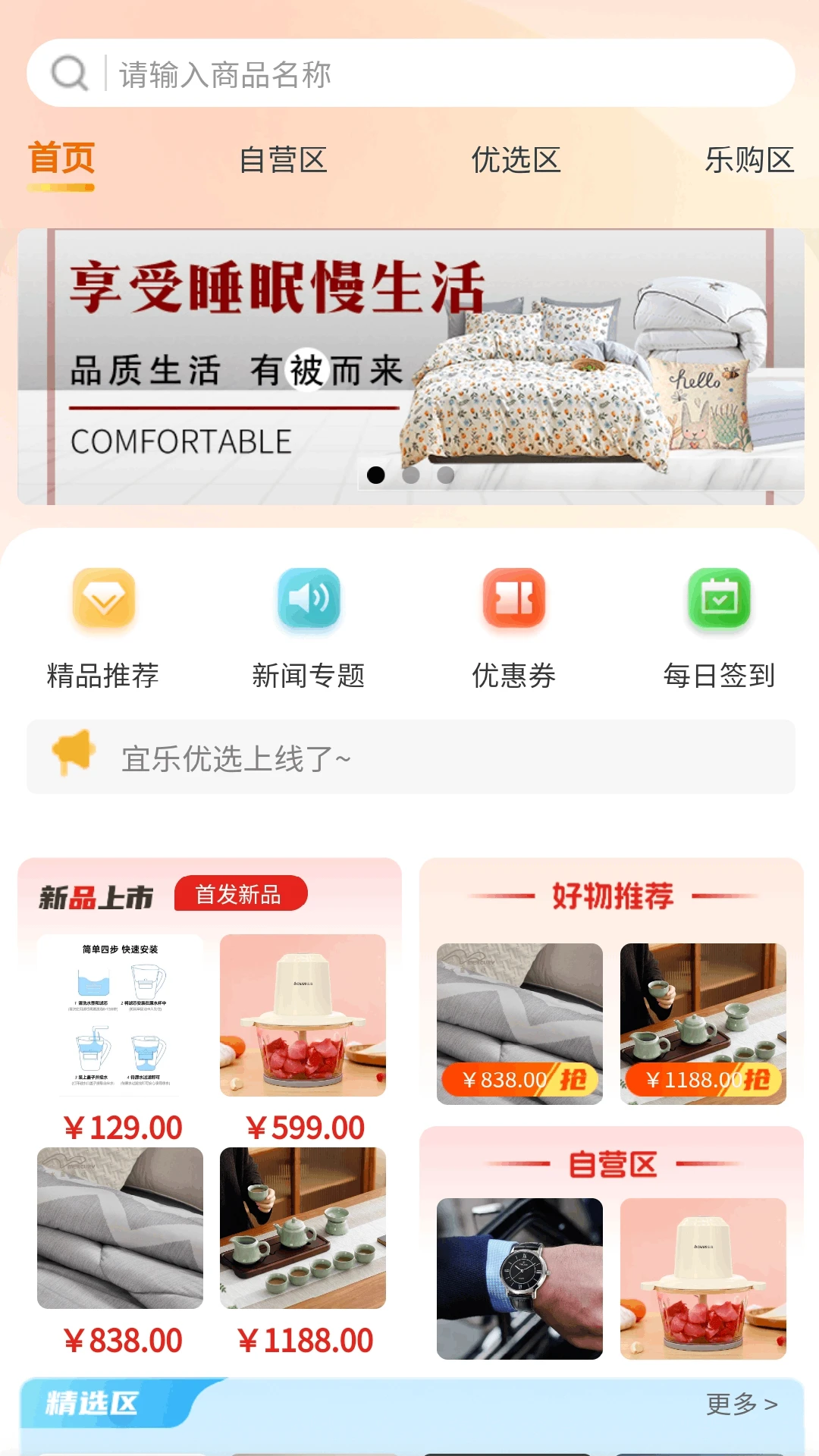
Task: Open the 好物推荐 section header
Action: [x=616, y=897]
